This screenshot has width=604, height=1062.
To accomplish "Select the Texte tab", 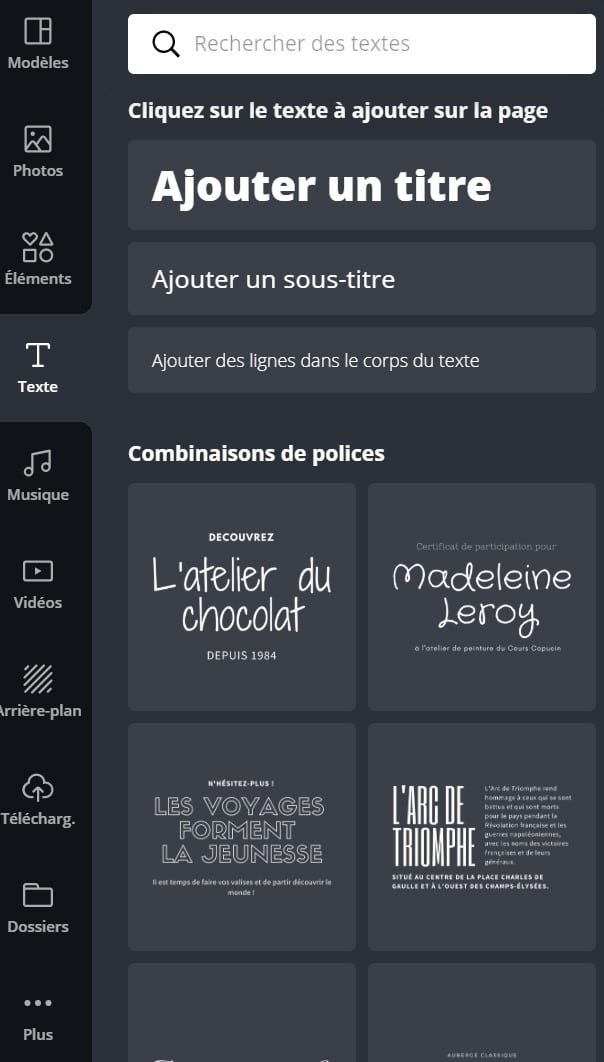I will click(38, 367).
